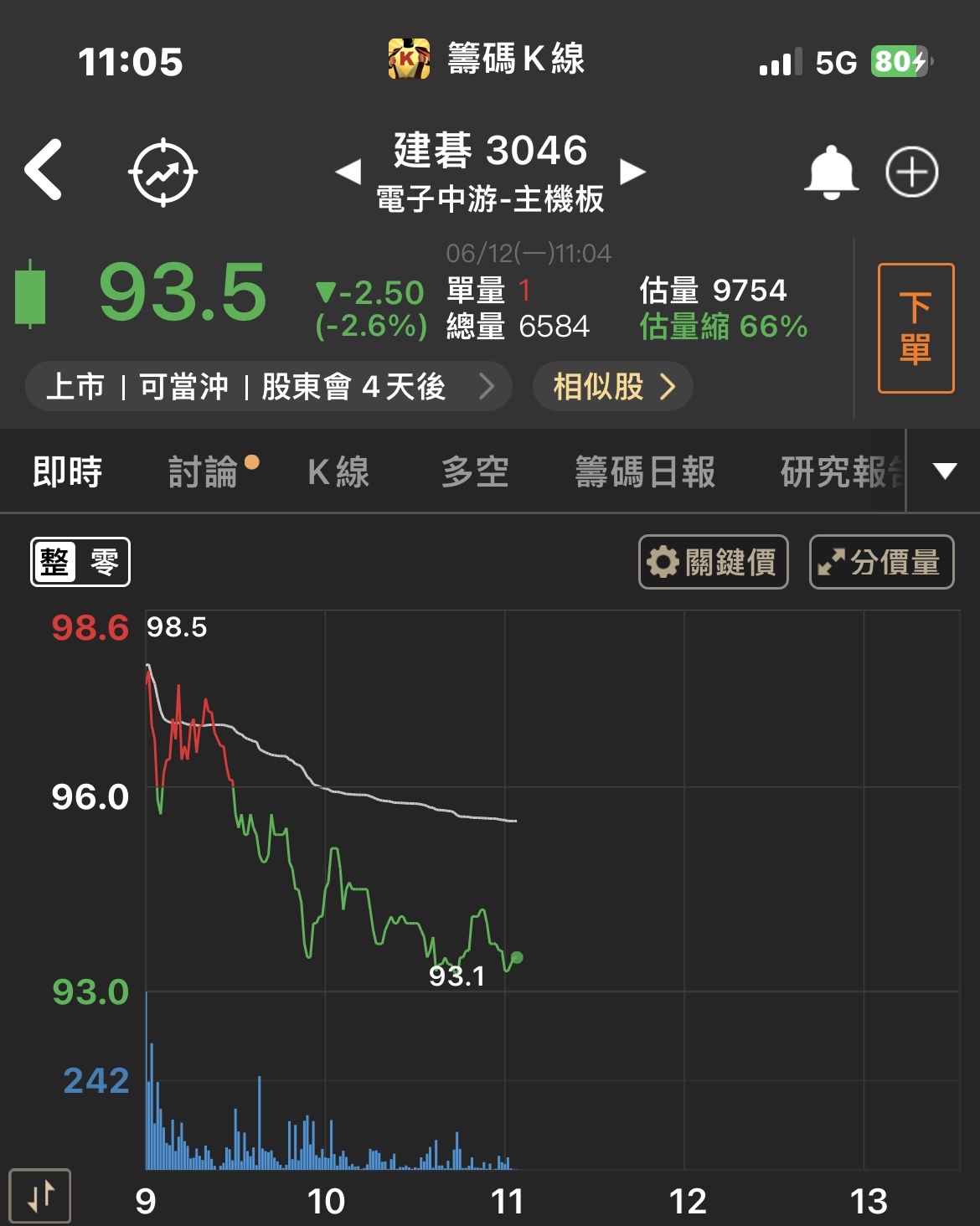Open the chart target analysis icon
This screenshot has height=1226, width=980.
point(162,173)
